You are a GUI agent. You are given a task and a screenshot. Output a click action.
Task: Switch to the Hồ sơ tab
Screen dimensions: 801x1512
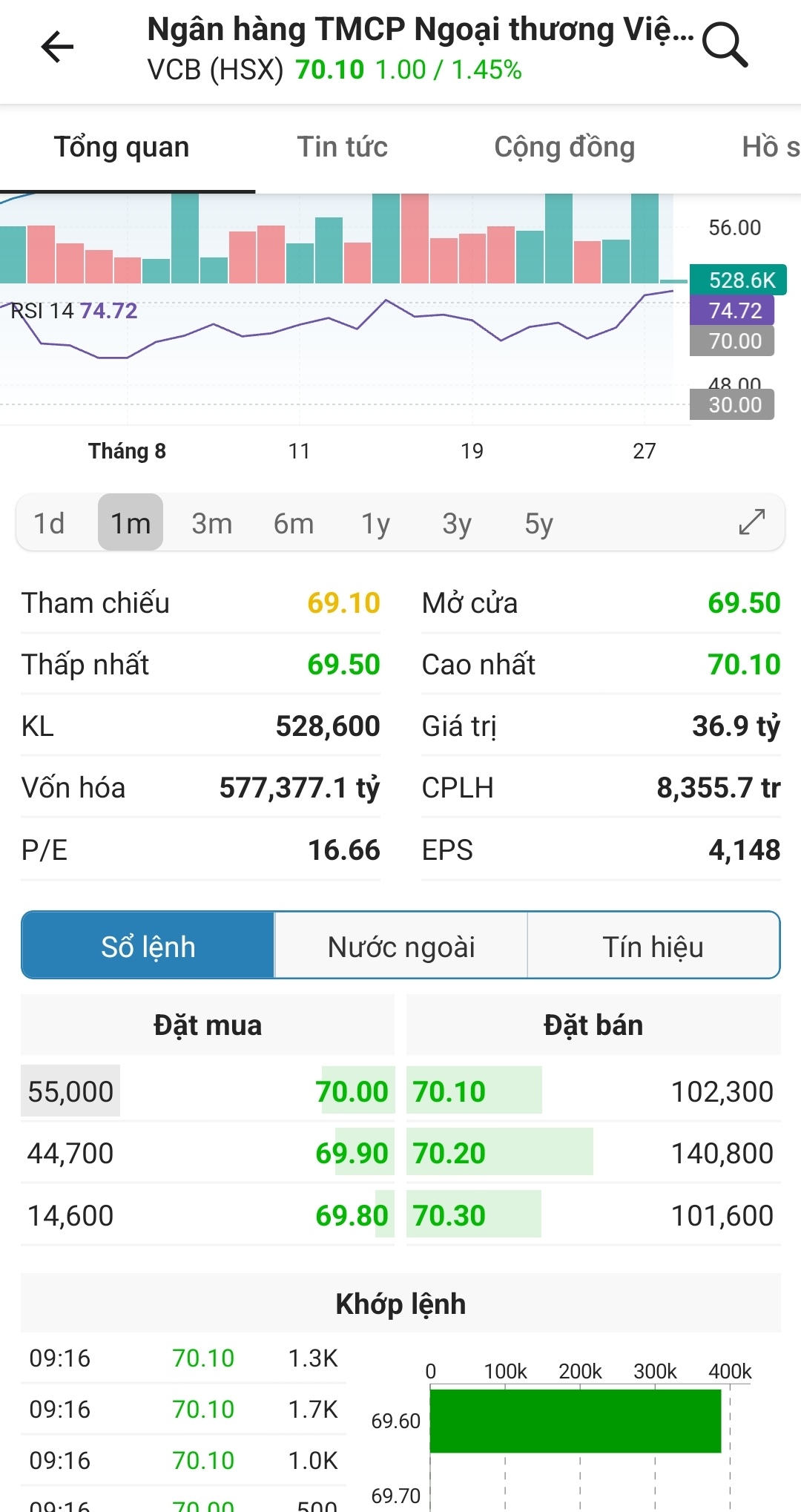click(770, 147)
